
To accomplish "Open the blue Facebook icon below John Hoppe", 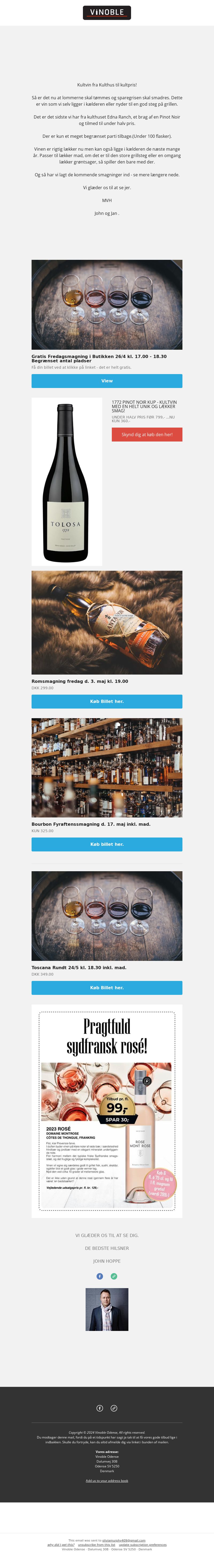I will (100, 1276).
